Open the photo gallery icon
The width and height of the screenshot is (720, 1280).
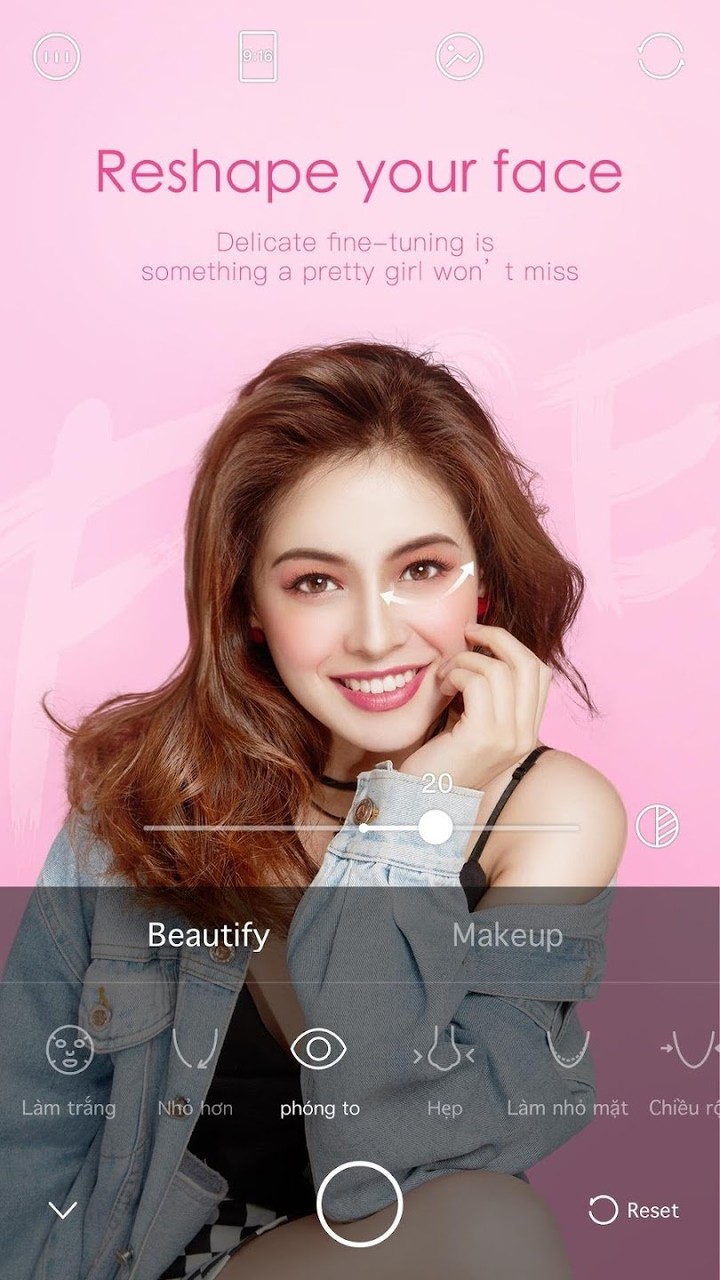[x=459, y=57]
